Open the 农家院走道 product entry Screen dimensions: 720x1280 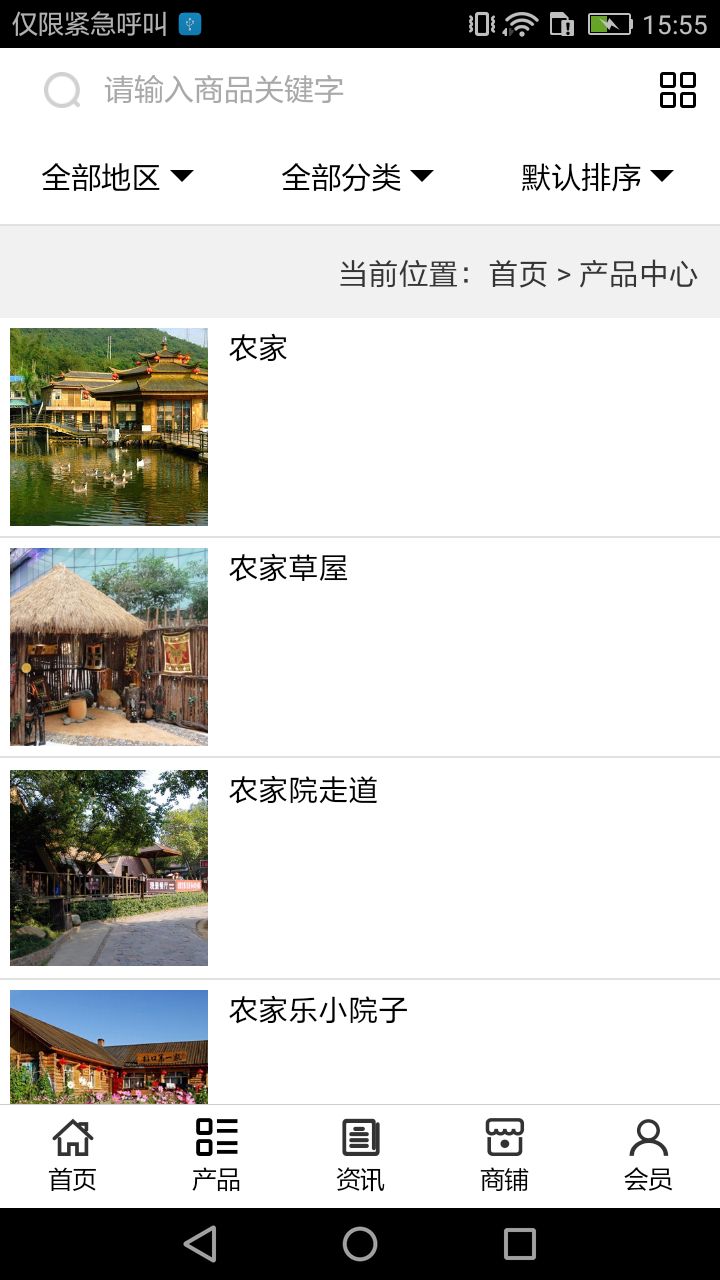pyautogui.click(x=303, y=790)
